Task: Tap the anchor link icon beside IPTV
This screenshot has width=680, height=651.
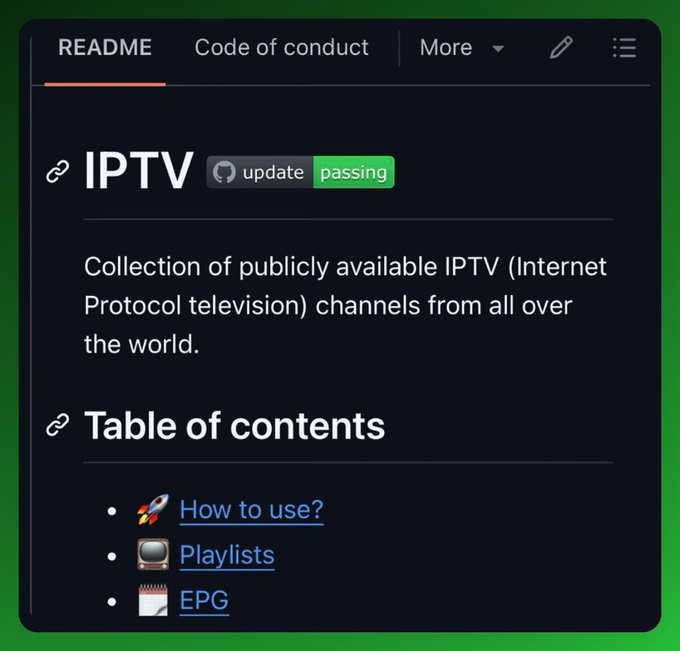Action: point(58,172)
